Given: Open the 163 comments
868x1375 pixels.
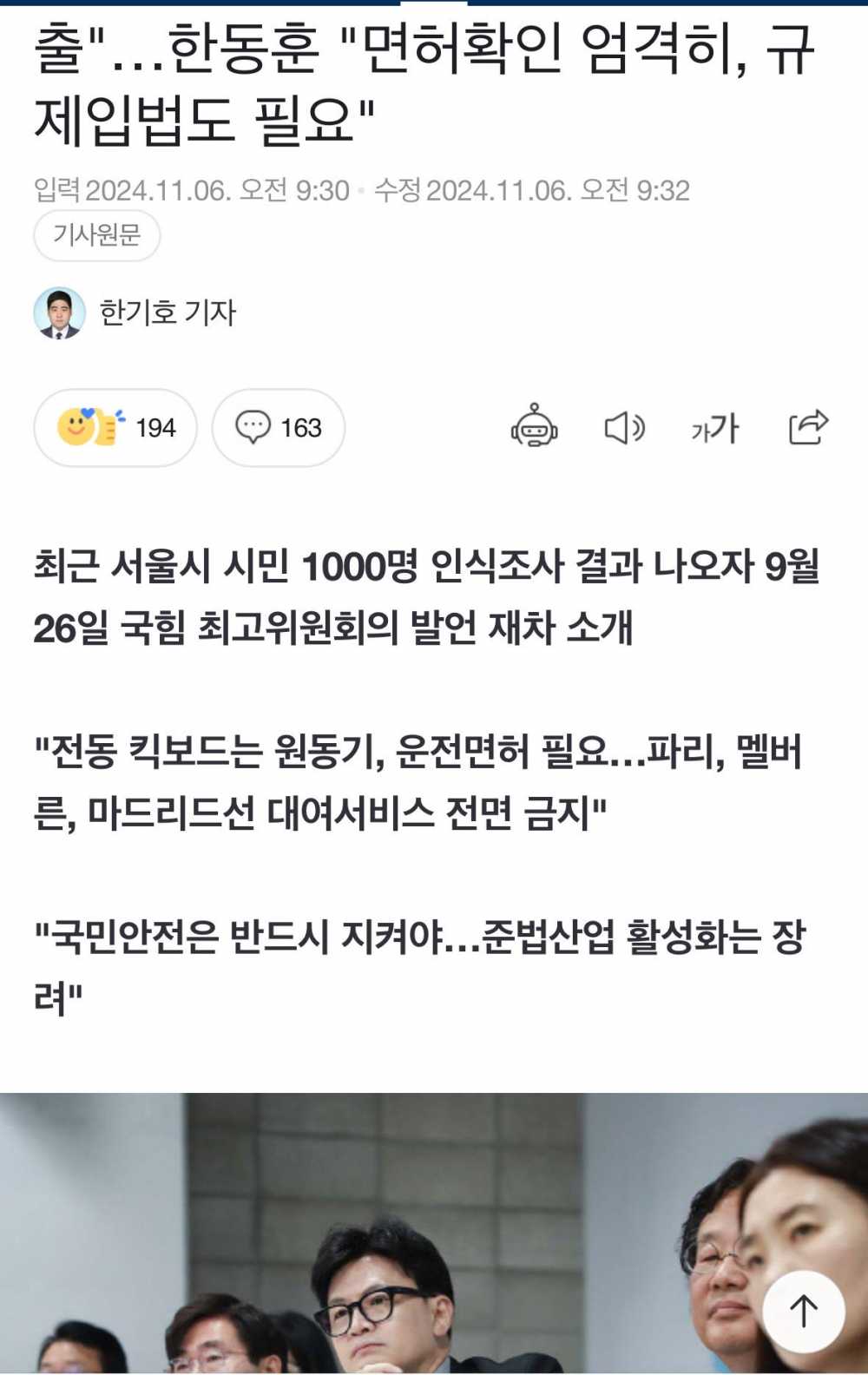Looking at the screenshot, I should 279,428.
